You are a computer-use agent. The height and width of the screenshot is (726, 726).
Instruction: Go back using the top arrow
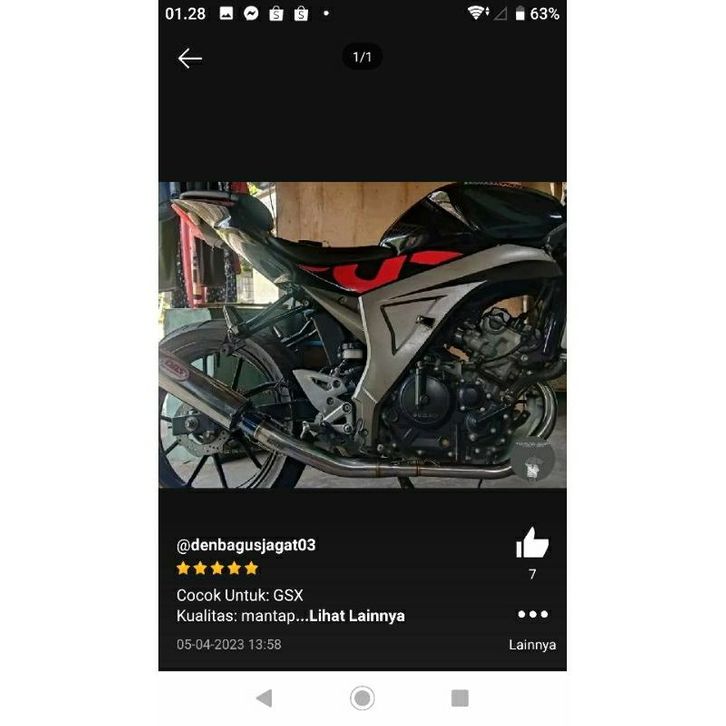[x=190, y=58]
